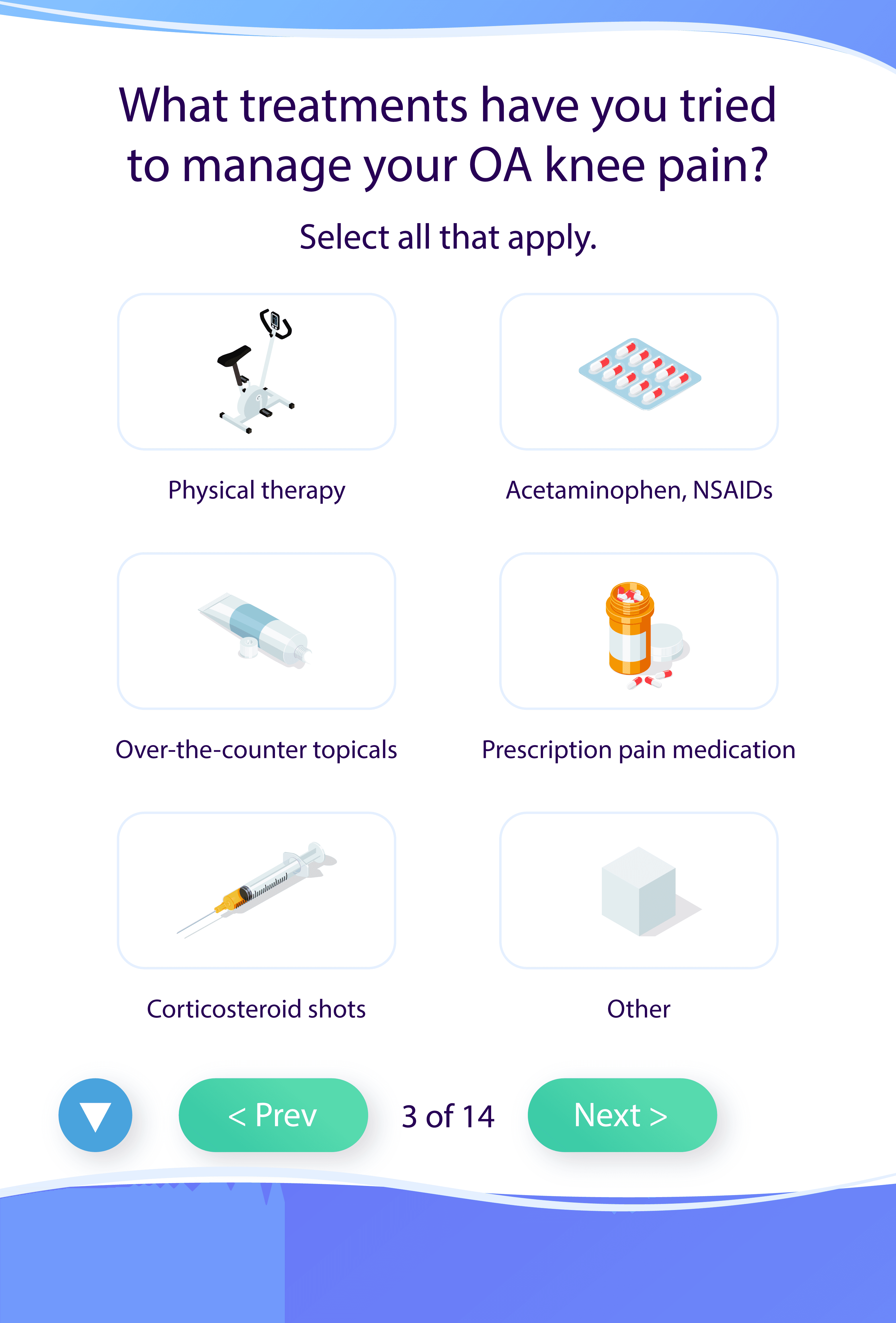Select the Physical therapy option
896x1323 pixels.
pyautogui.click(x=256, y=372)
